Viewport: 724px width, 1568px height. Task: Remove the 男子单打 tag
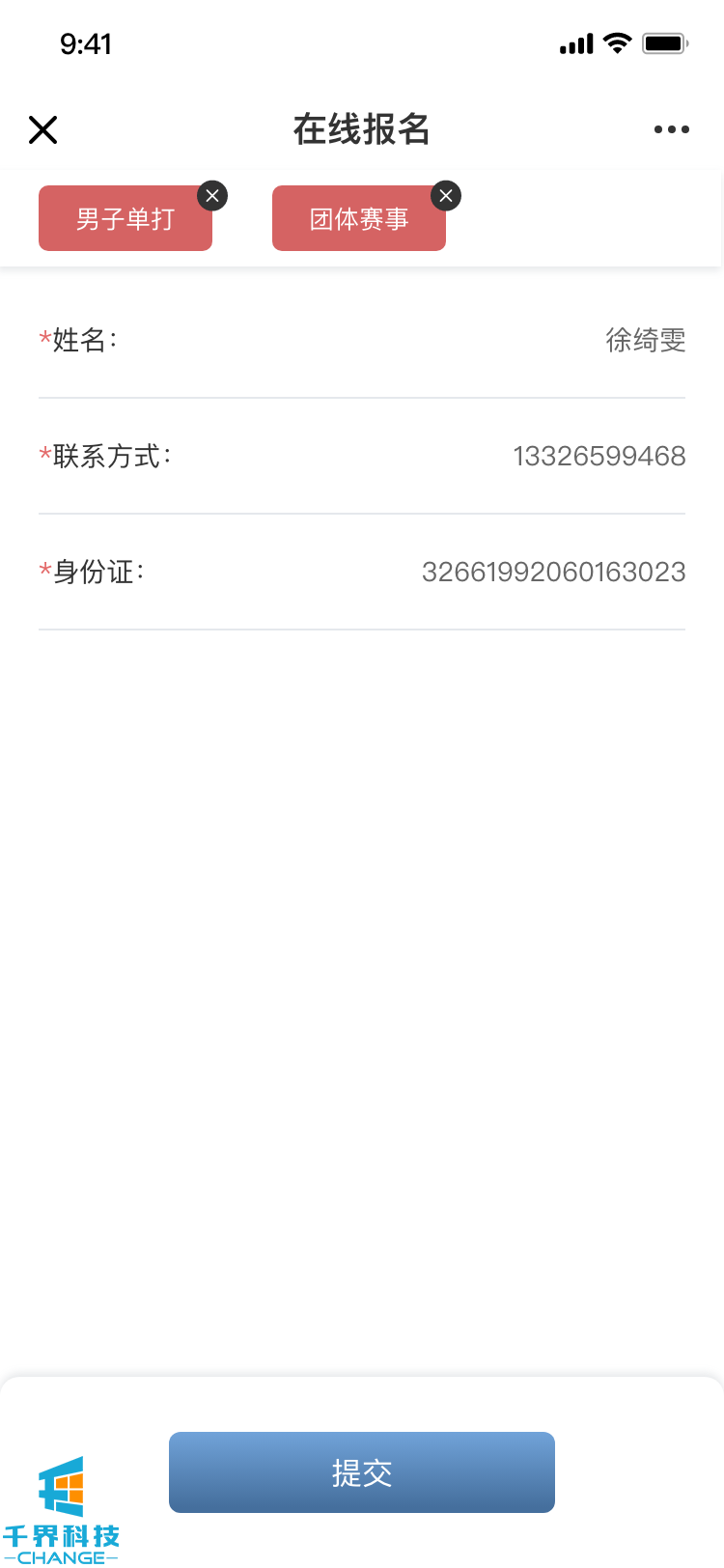tap(212, 196)
